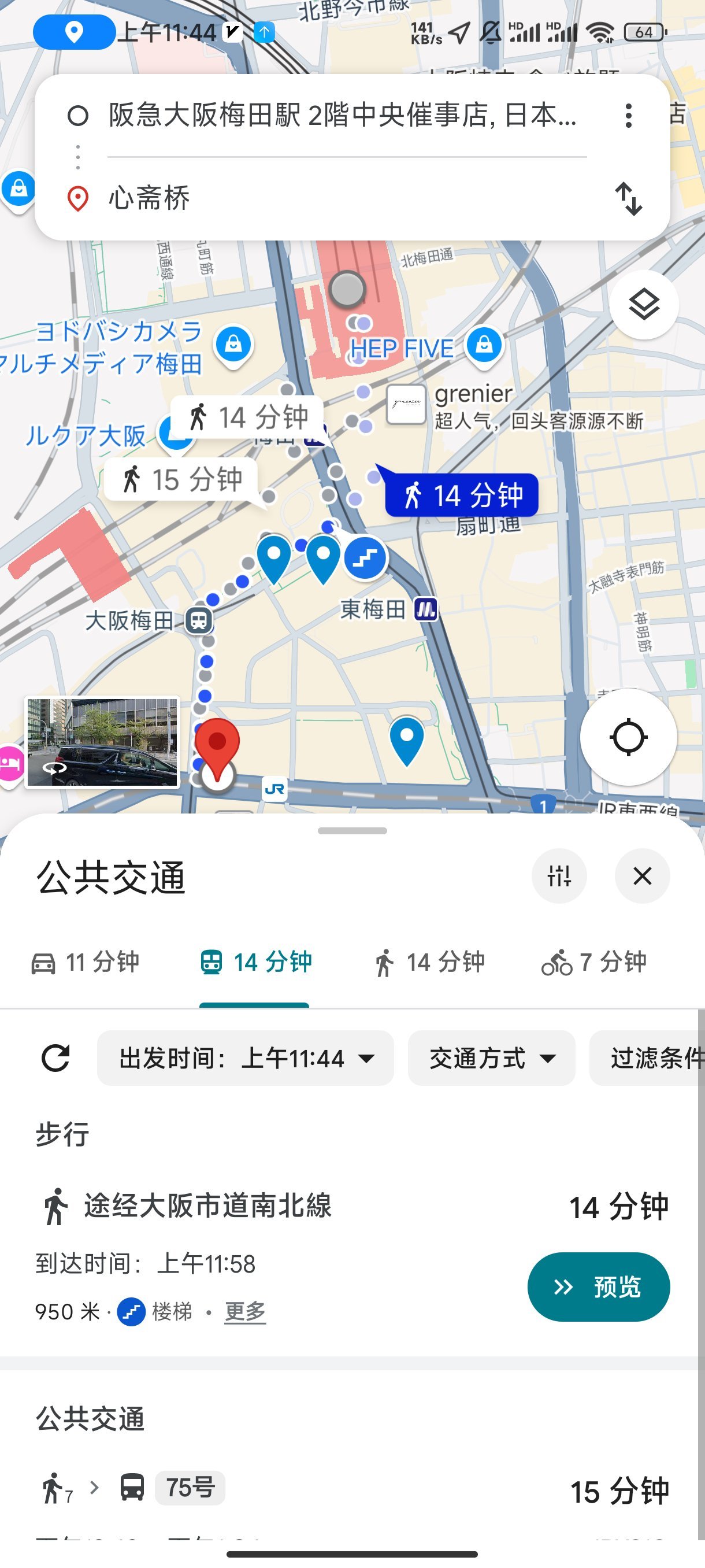Viewport: 705px width, 1568px height.
Task: Select the transit tab 14 分钟
Action: click(255, 962)
